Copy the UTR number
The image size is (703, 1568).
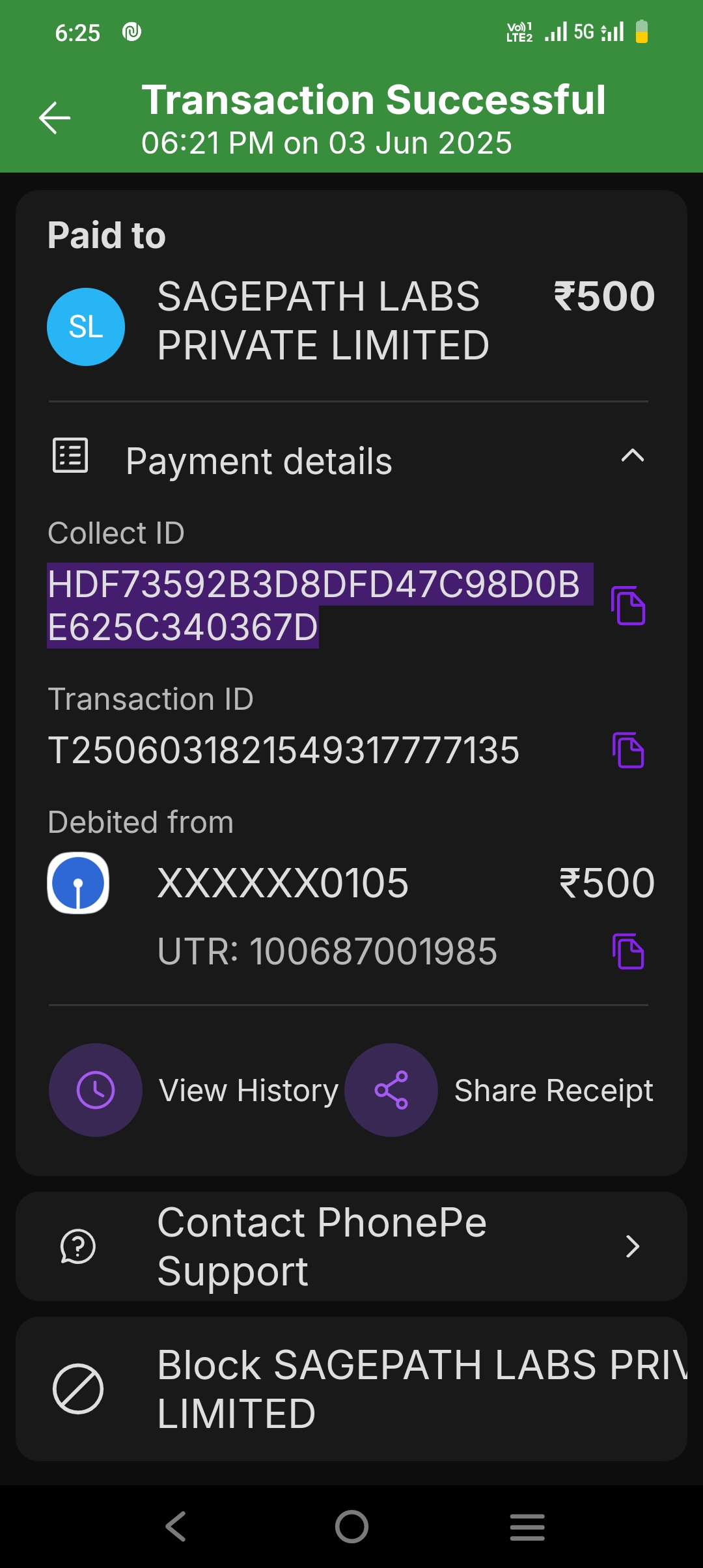point(628,951)
